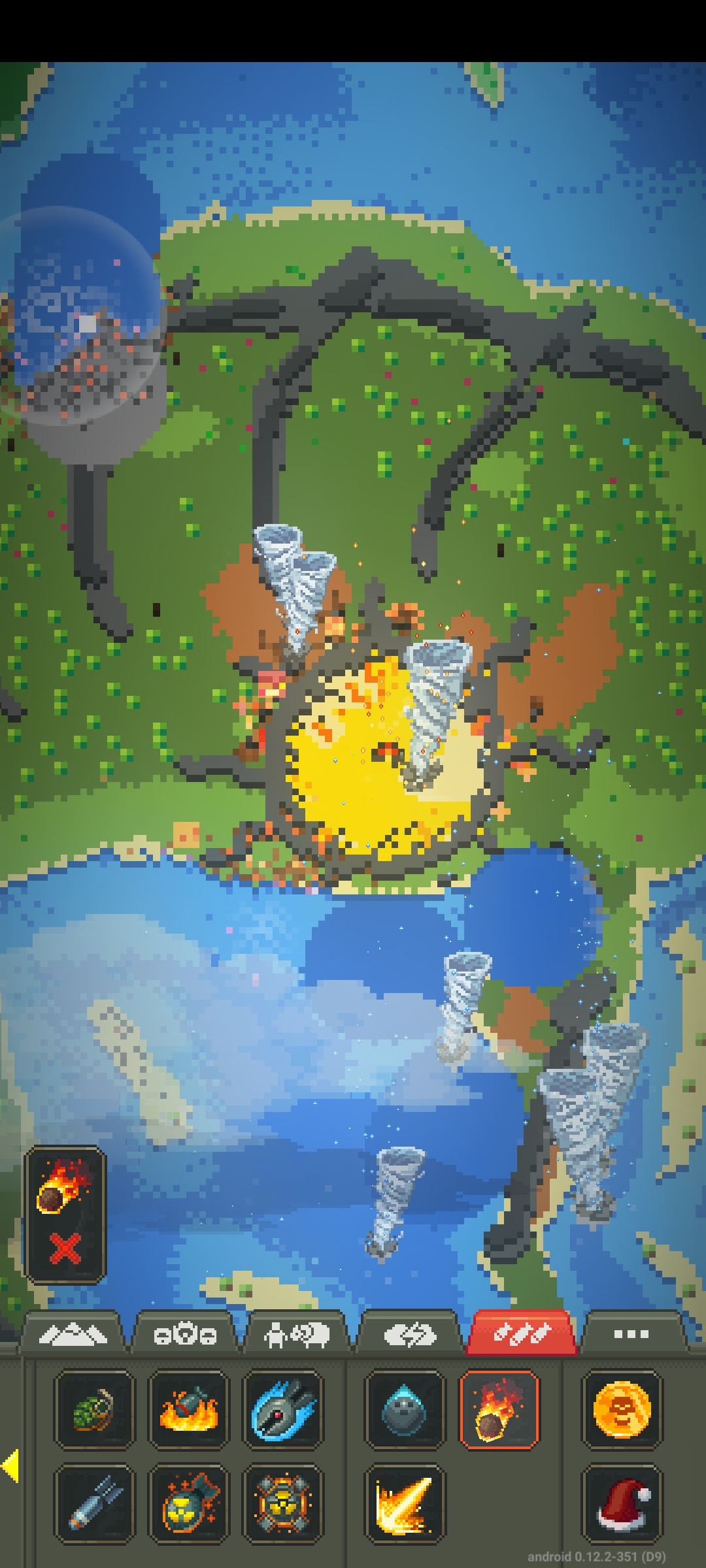This screenshot has width=706, height=1568.
Task: Select the gold skull coin power
Action: 622,1409
